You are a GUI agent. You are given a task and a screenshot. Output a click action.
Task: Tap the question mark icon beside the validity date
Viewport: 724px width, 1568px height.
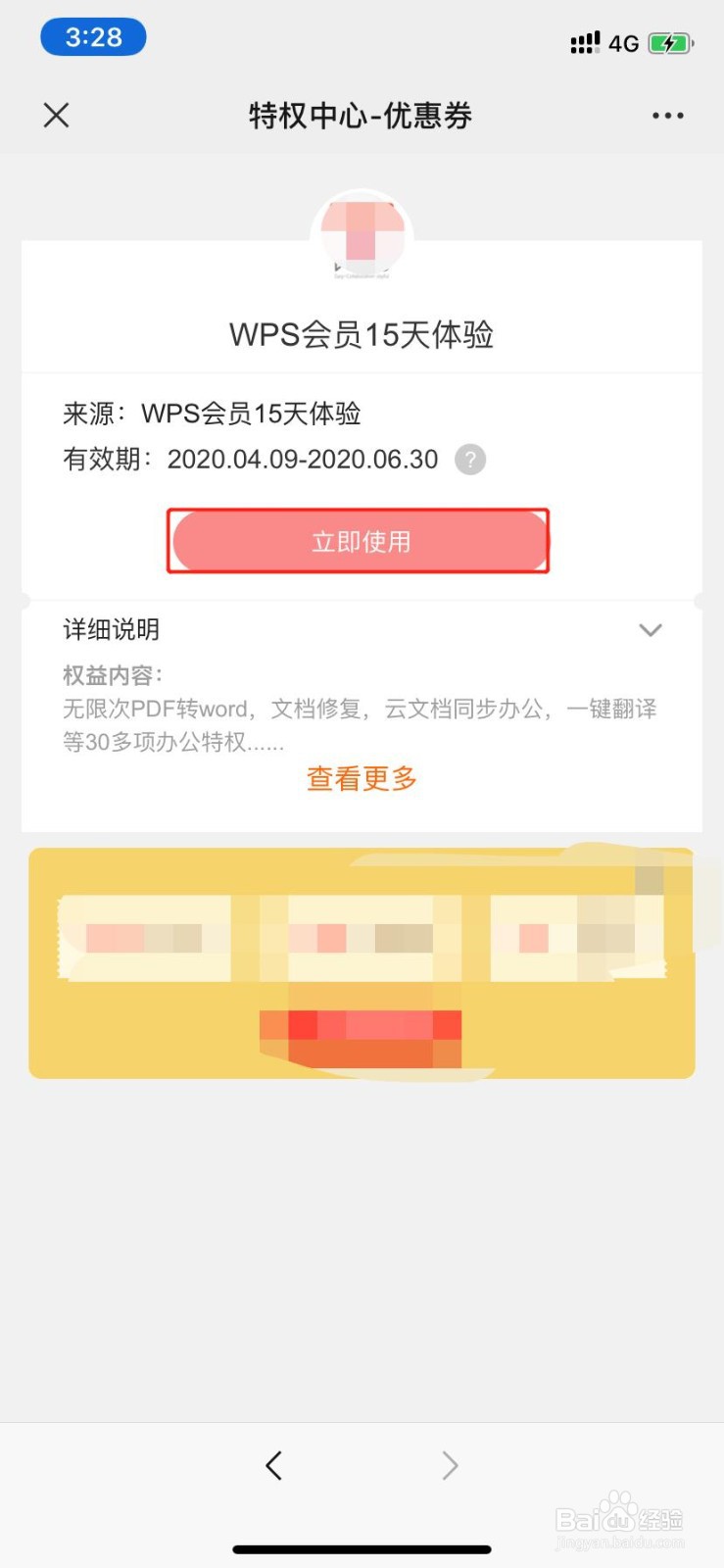pyautogui.click(x=470, y=460)
